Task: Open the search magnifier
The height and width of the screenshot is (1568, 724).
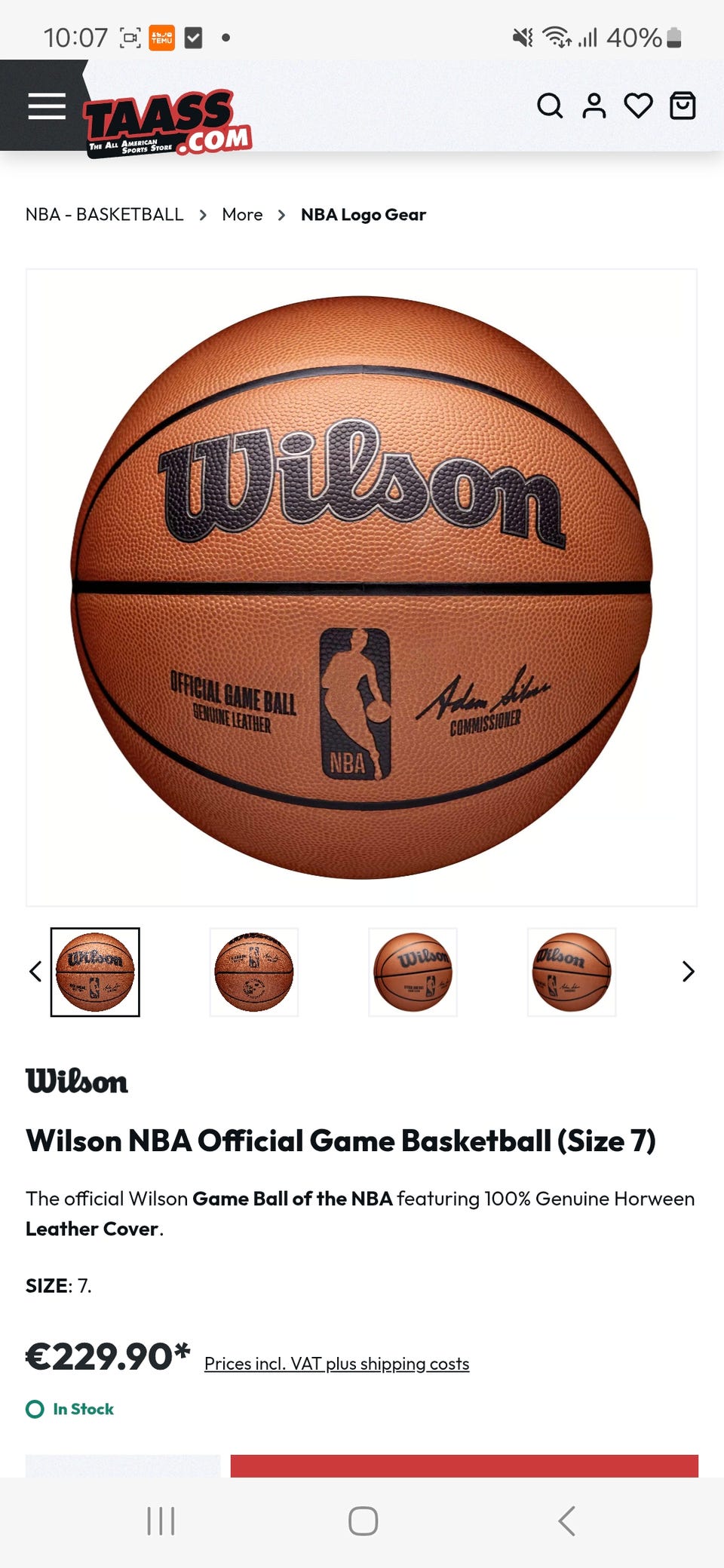Action: point(550,106)
